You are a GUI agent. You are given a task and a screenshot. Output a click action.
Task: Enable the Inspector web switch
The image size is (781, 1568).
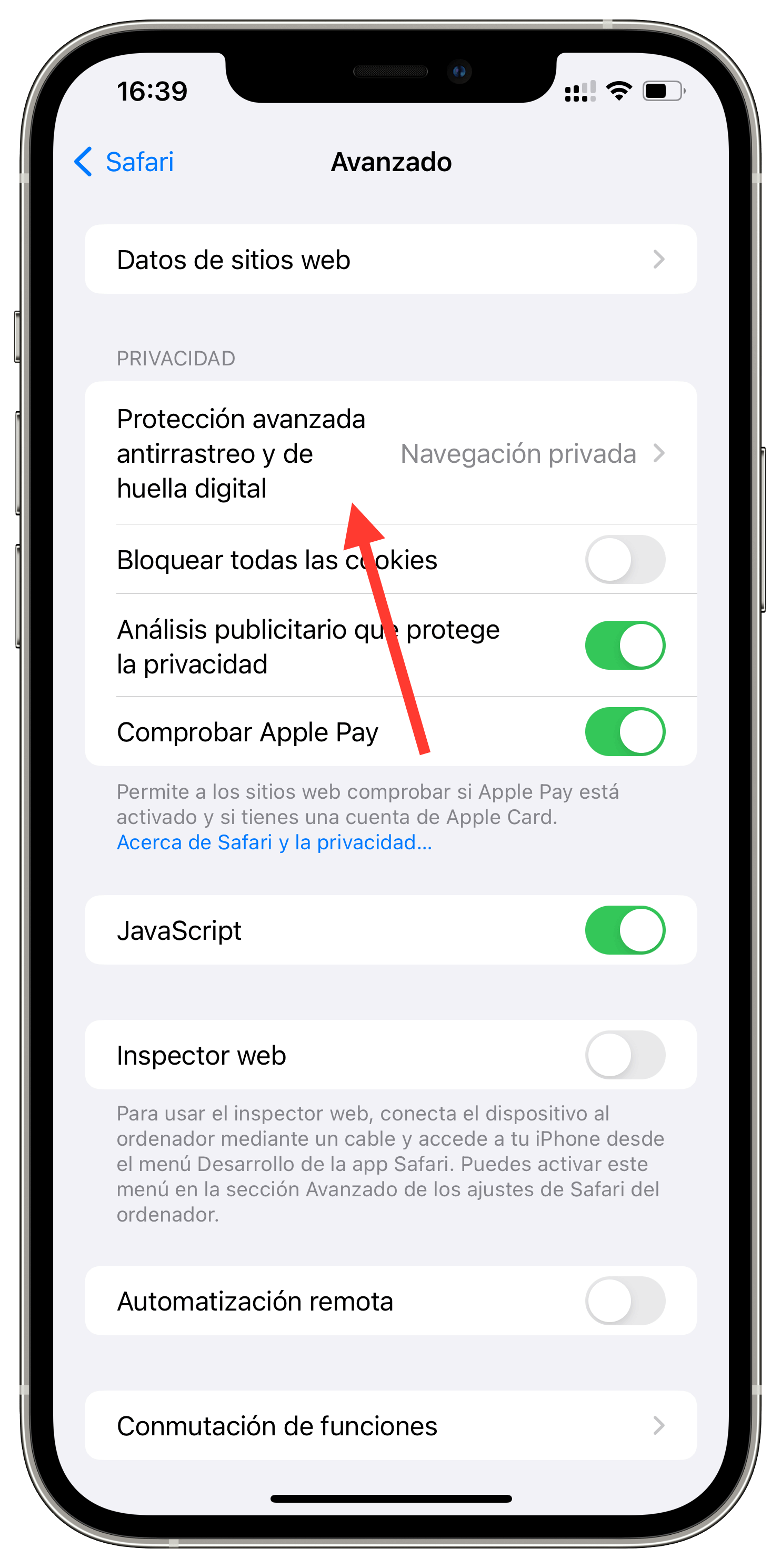point(624,1055)
